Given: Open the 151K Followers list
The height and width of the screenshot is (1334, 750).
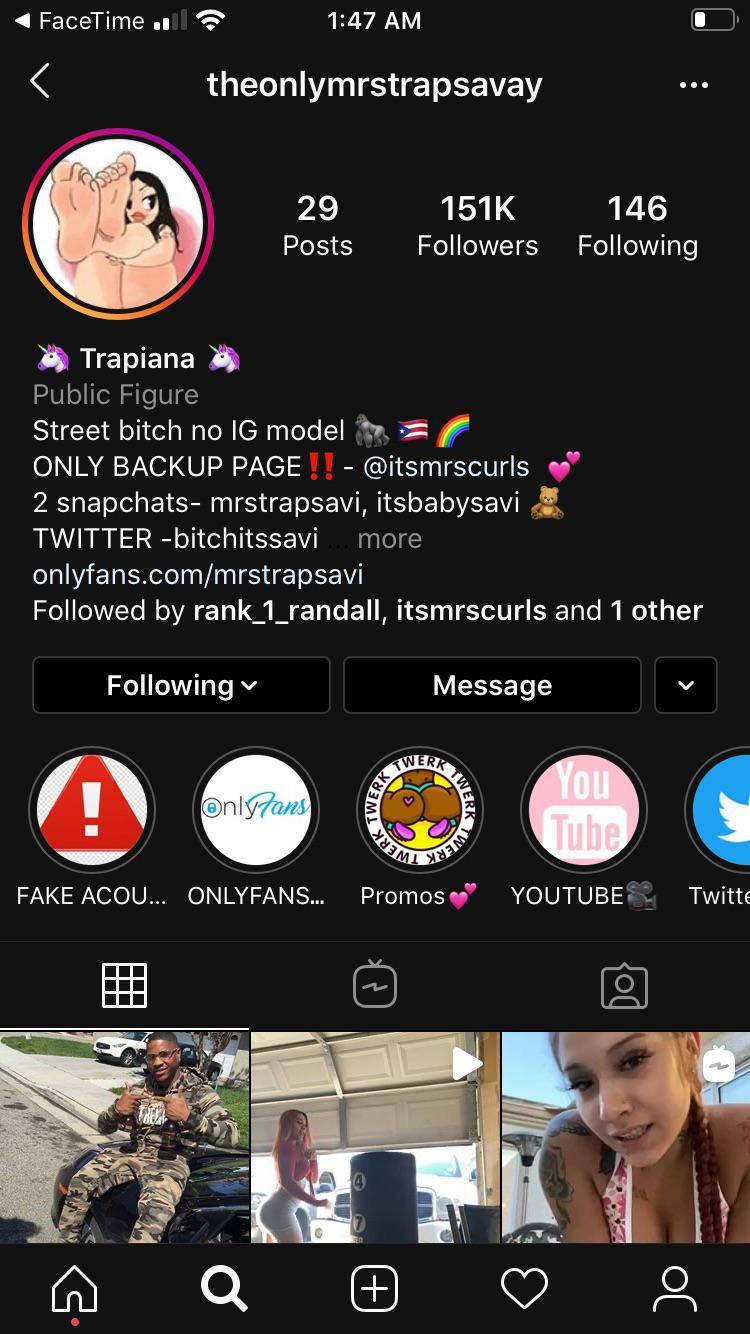Looking at the screenshot, I should pyautogui.click(x=477, y=225).
